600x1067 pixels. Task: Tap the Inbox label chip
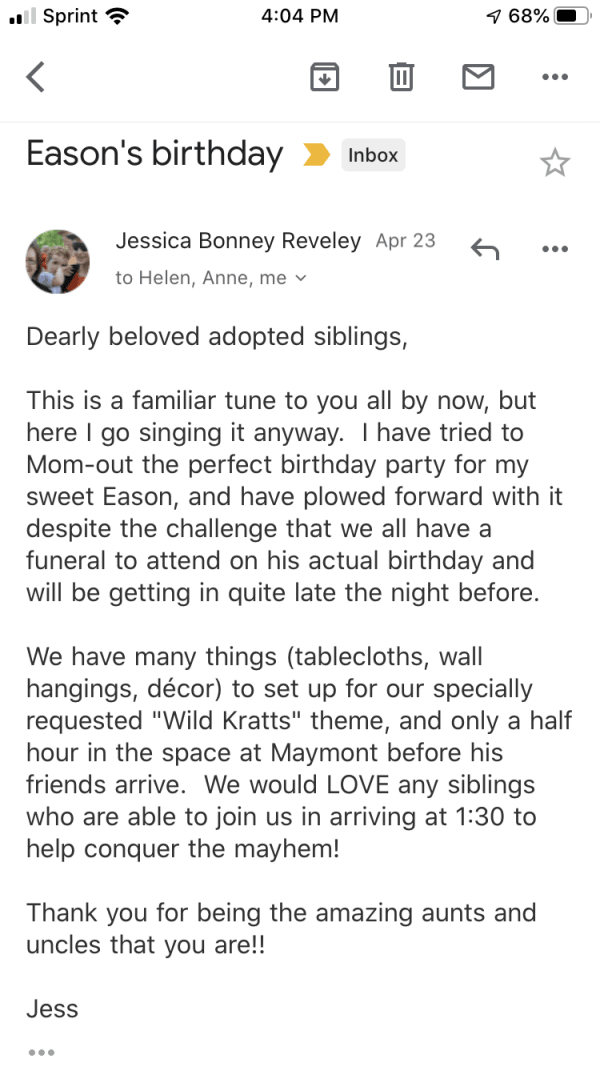[373, 155]
